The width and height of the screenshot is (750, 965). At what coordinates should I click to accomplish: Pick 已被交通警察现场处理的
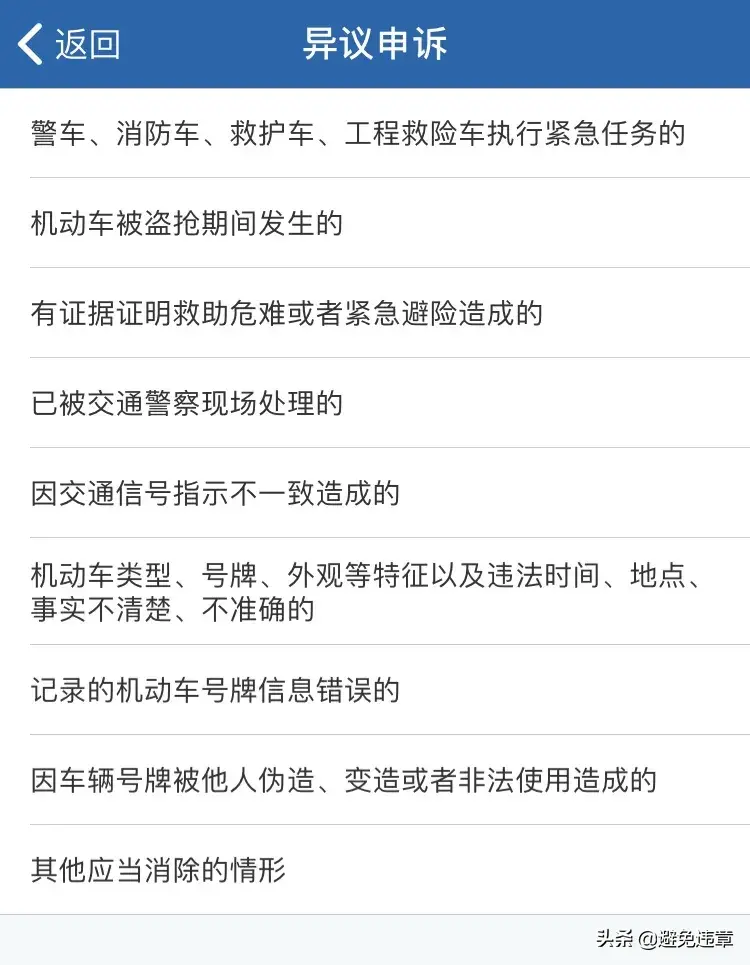tap(187, 403)
